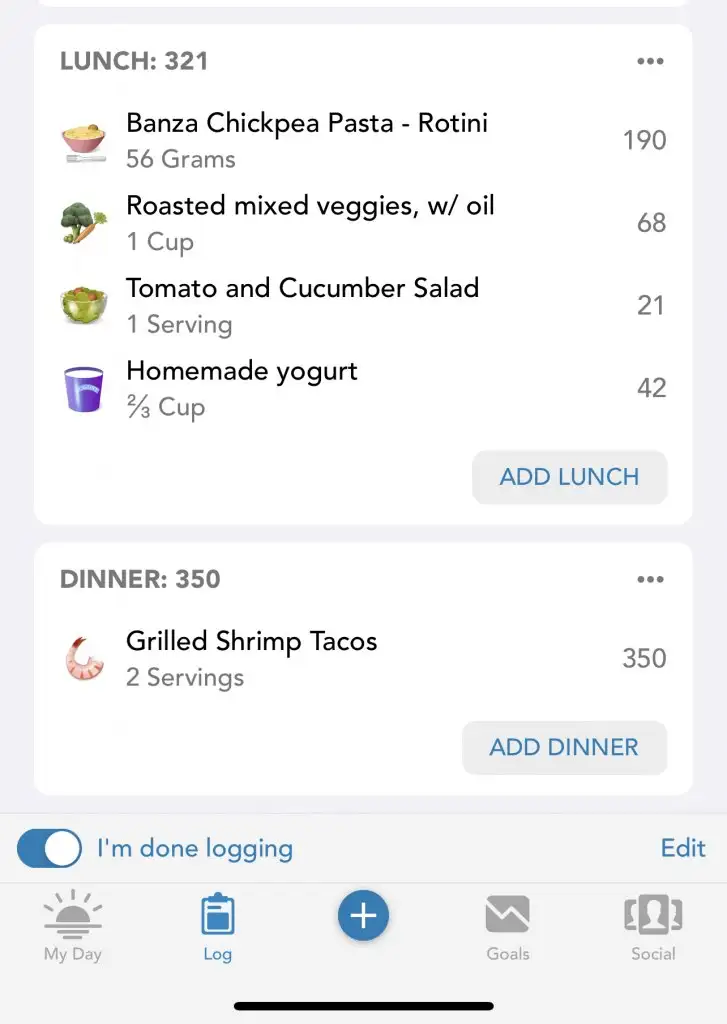Tap the Add Dinner button
The image size is (727, 1024).
click(x=564, y=747)
